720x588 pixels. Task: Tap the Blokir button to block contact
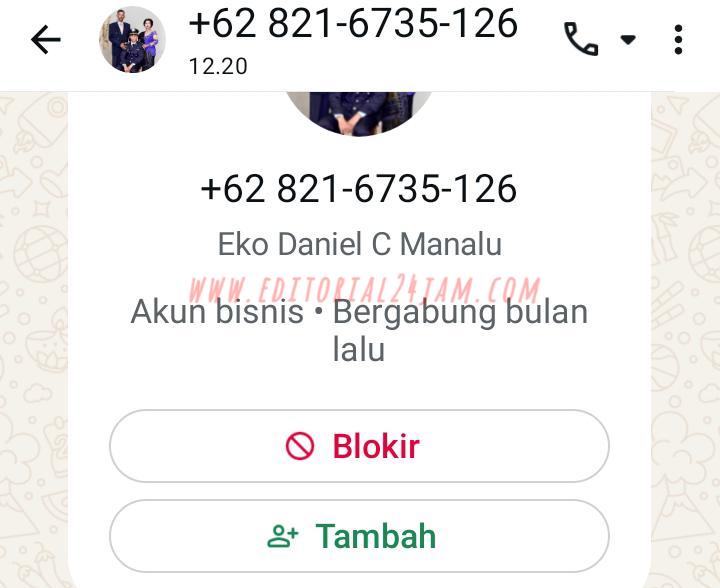click(359, 446)
